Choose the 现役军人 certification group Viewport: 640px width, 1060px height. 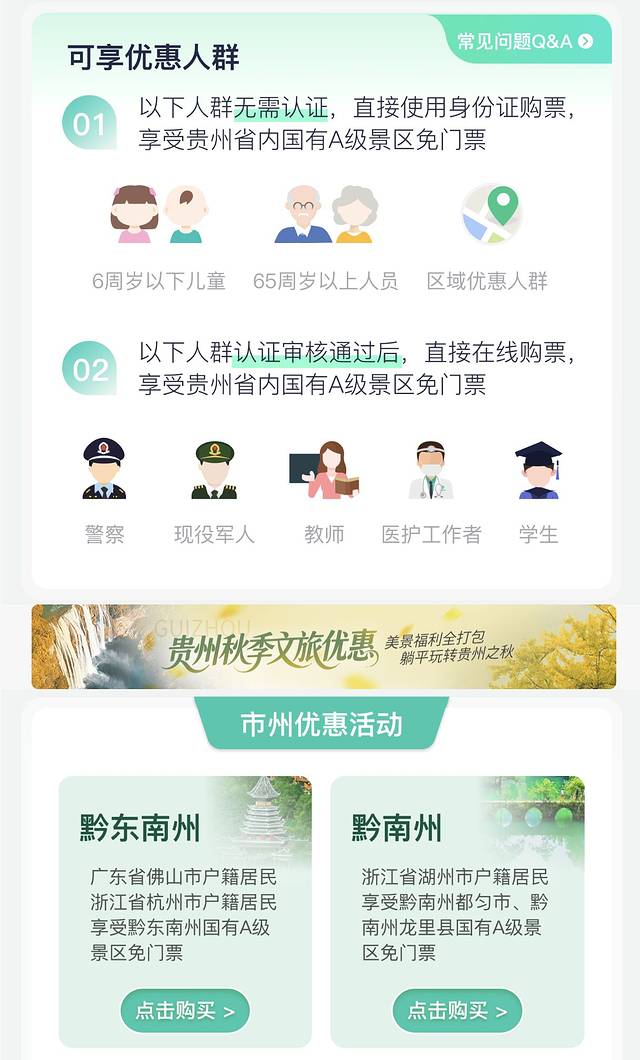(x=214, y=470)
